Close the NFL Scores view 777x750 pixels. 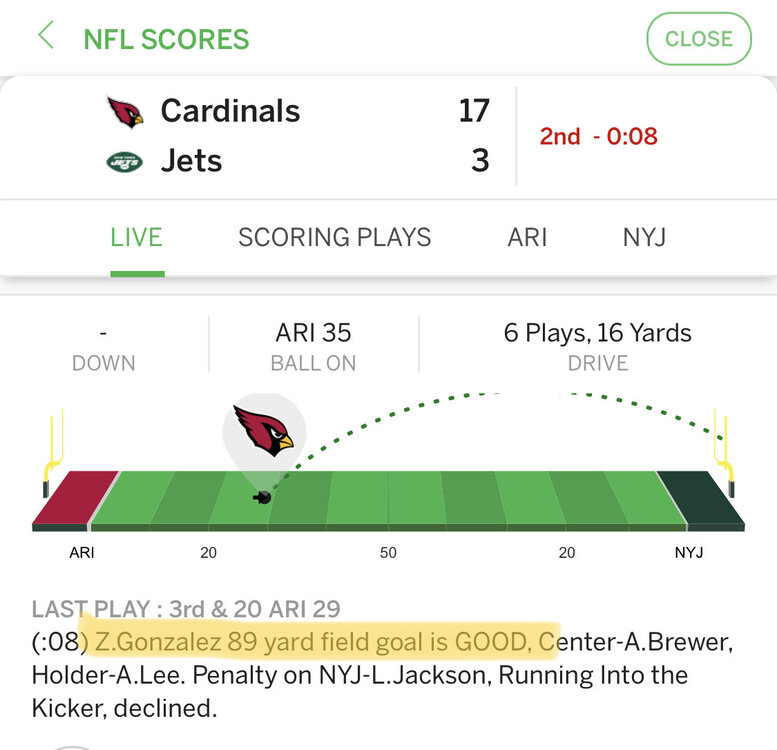tap(698, 39)
